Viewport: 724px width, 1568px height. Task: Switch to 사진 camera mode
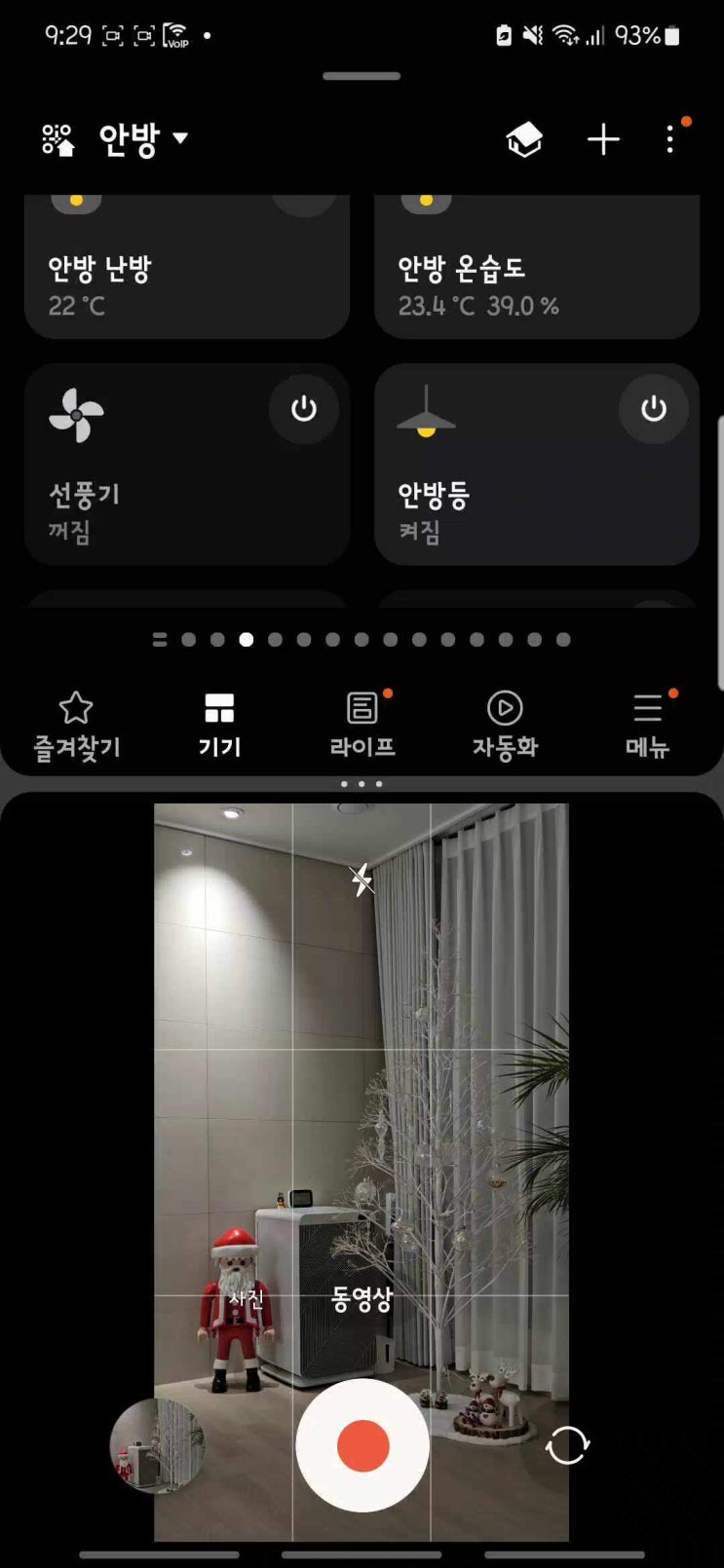[x=247, y=1298]
